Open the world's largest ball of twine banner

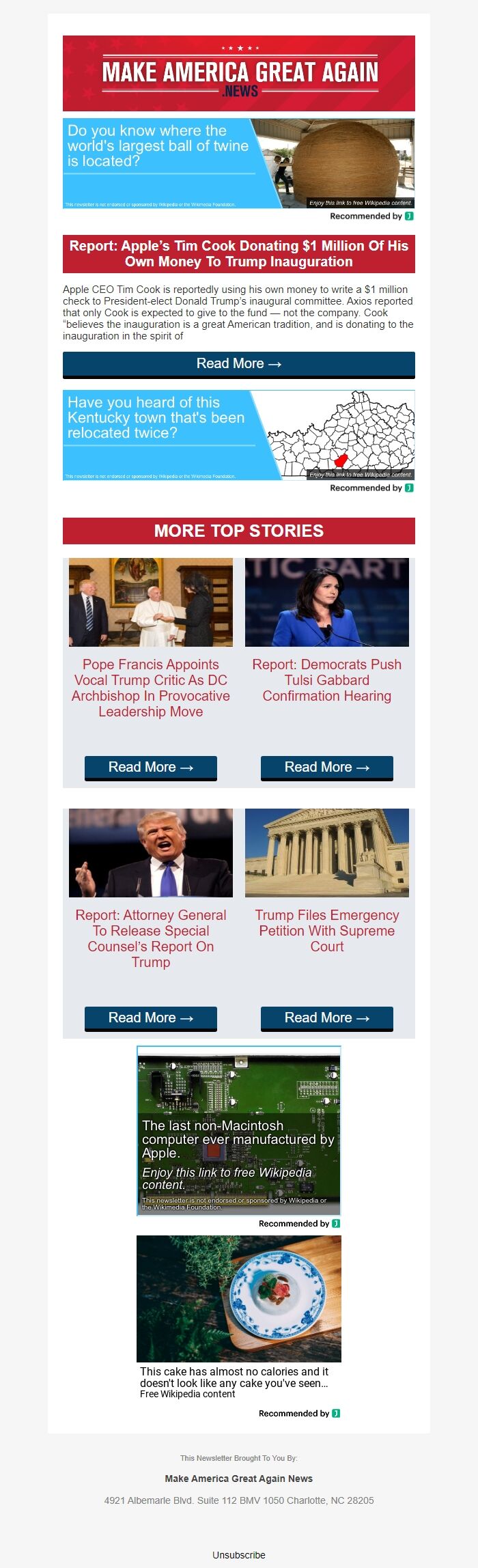pos(238,163)
